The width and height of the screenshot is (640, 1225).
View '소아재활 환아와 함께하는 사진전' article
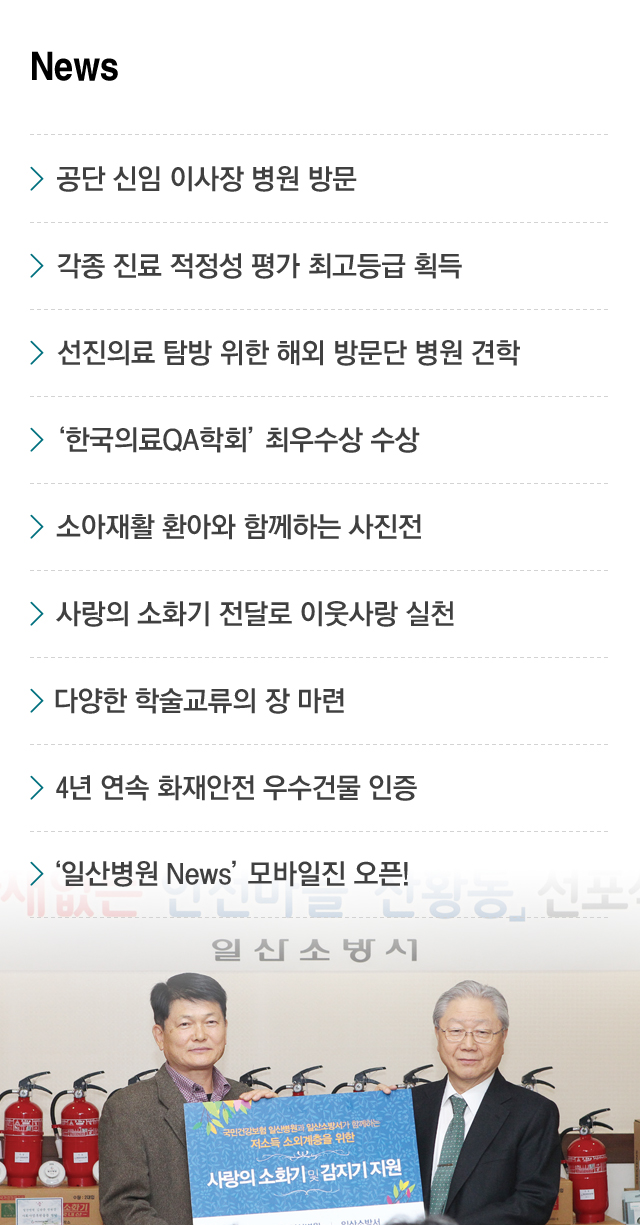[239, 527]
